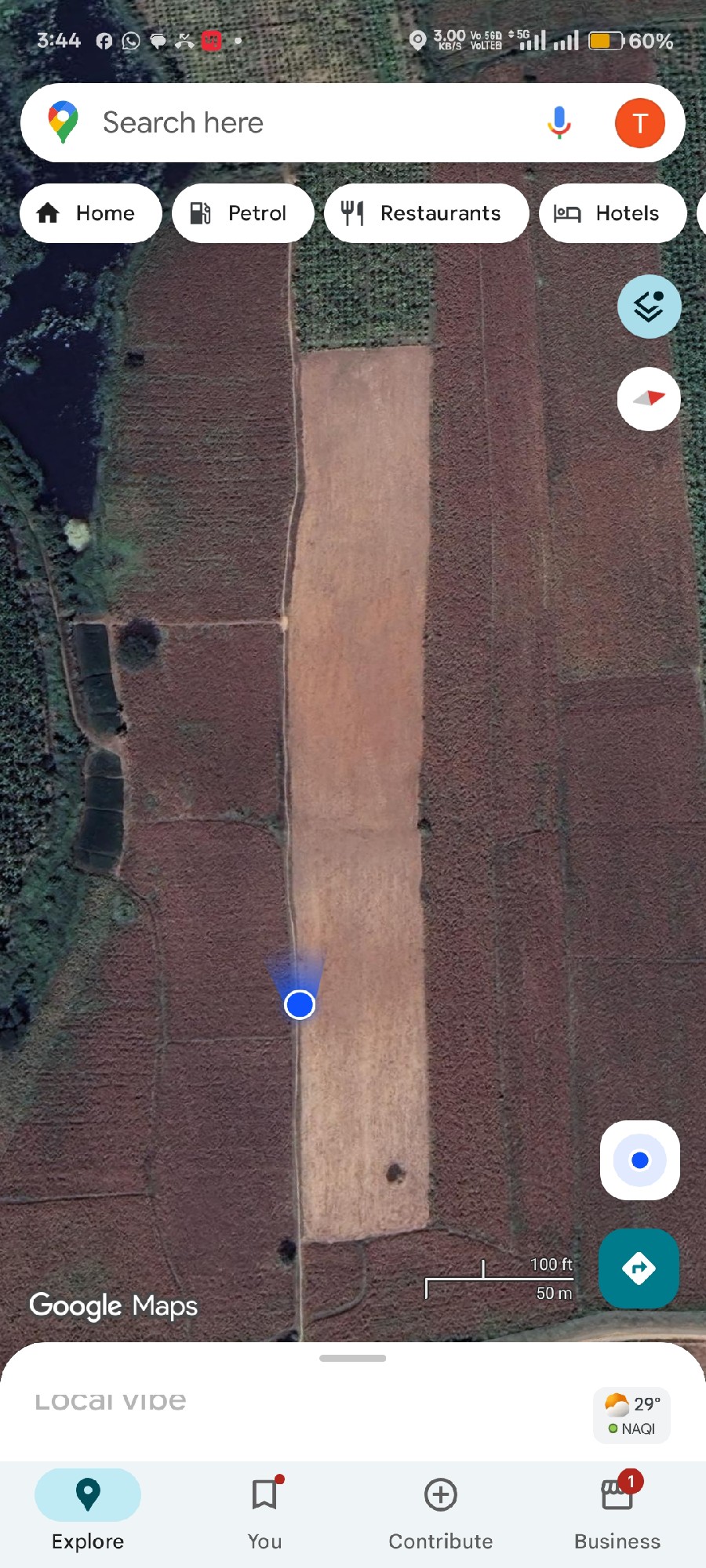Screen dimensions: 706x1568
Task: Start voice search with the microphone
Action: 559,123
